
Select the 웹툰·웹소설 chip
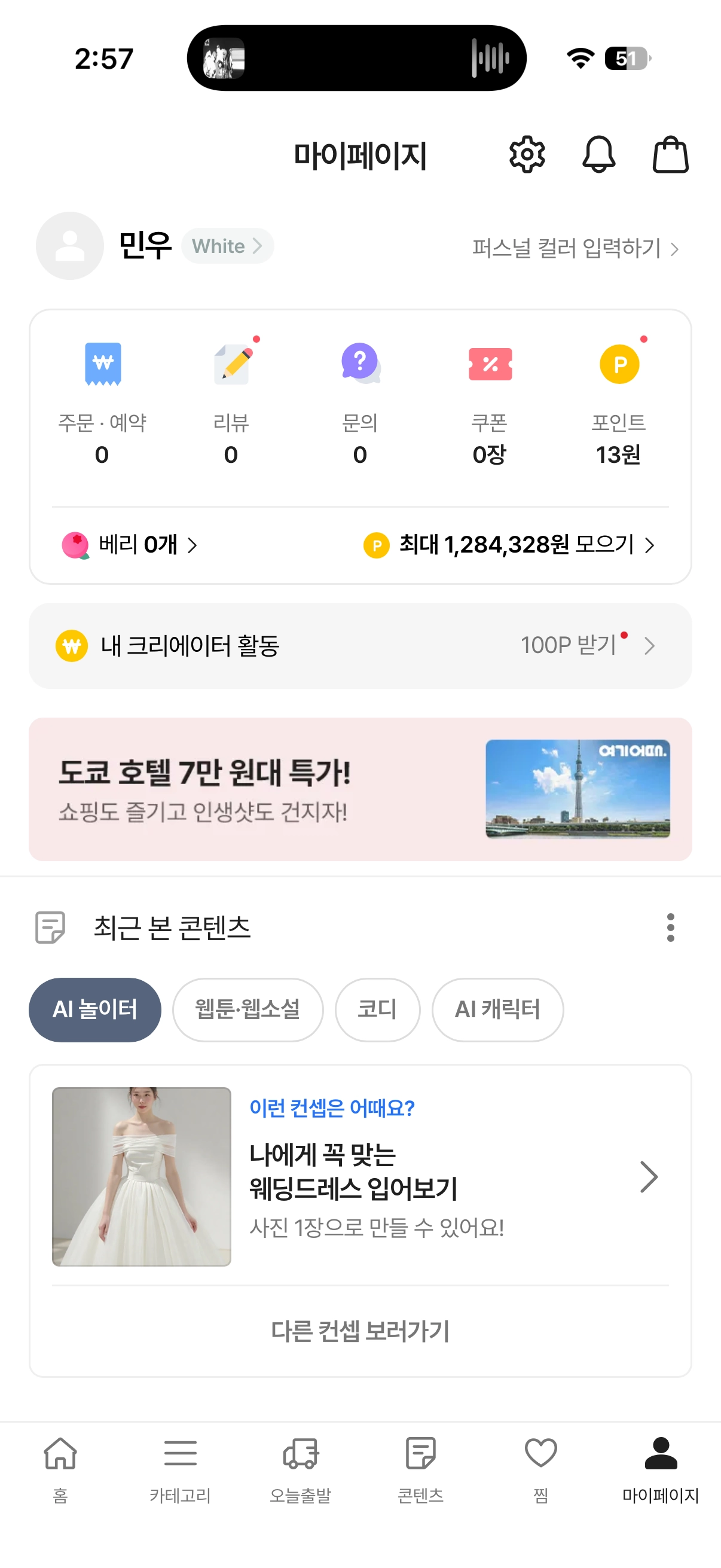tap(248, 1009)
